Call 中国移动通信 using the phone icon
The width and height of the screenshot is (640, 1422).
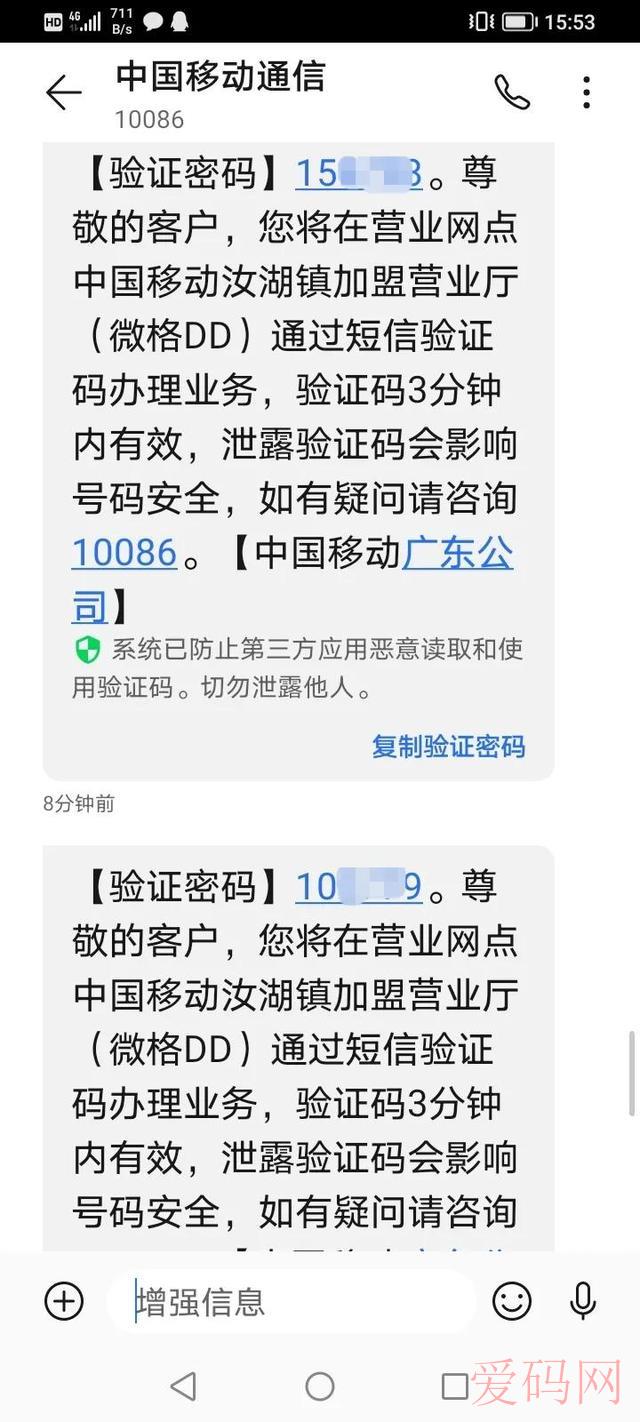[x=512, y=93]
